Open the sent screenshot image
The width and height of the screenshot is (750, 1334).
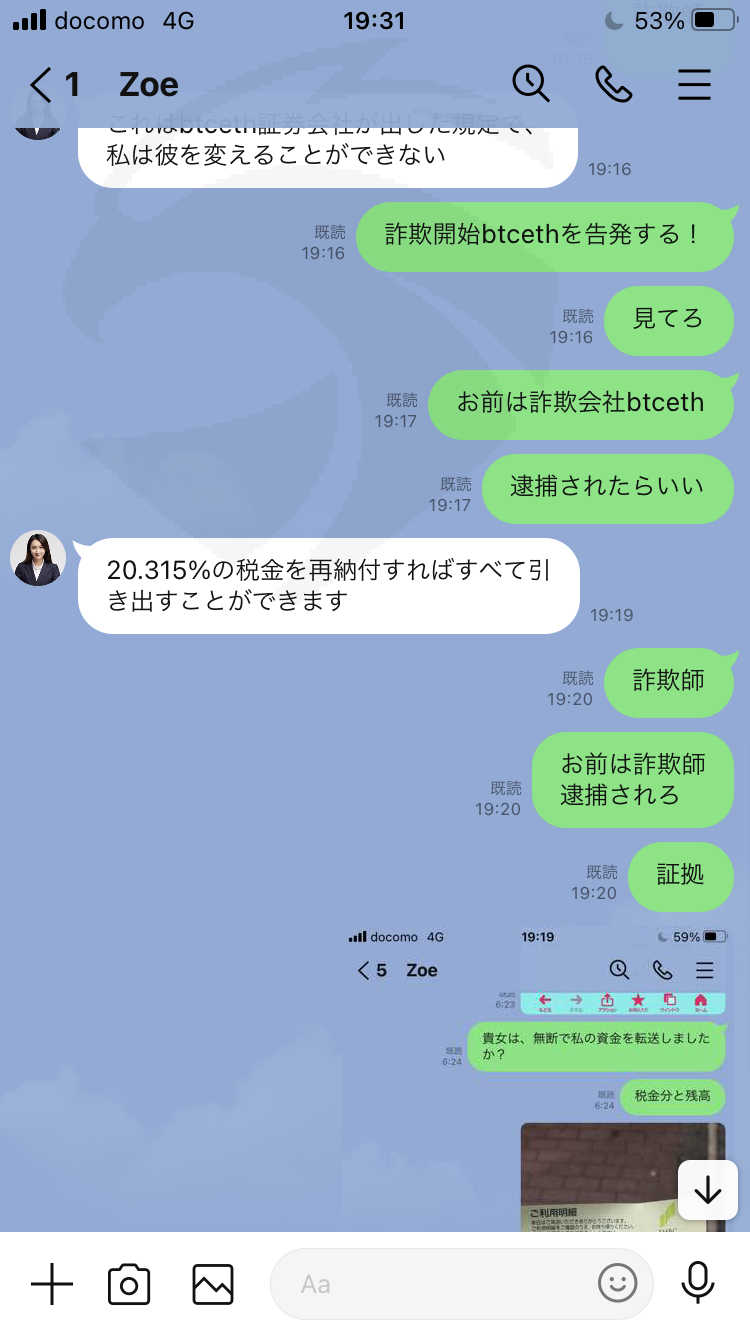click(537, 1078)
